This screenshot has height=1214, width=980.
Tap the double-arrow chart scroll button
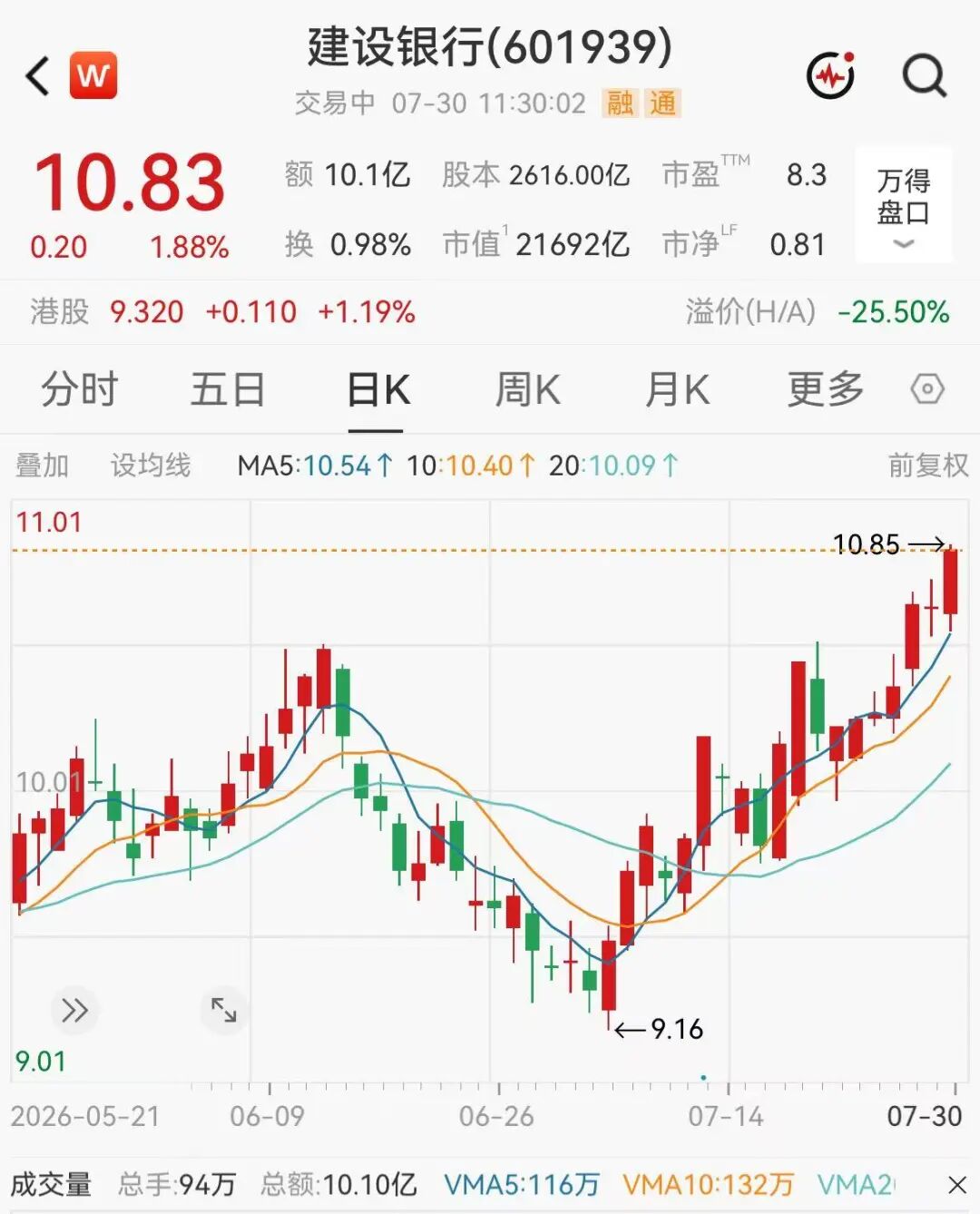pyautogui.click(x=74, y=1010)
